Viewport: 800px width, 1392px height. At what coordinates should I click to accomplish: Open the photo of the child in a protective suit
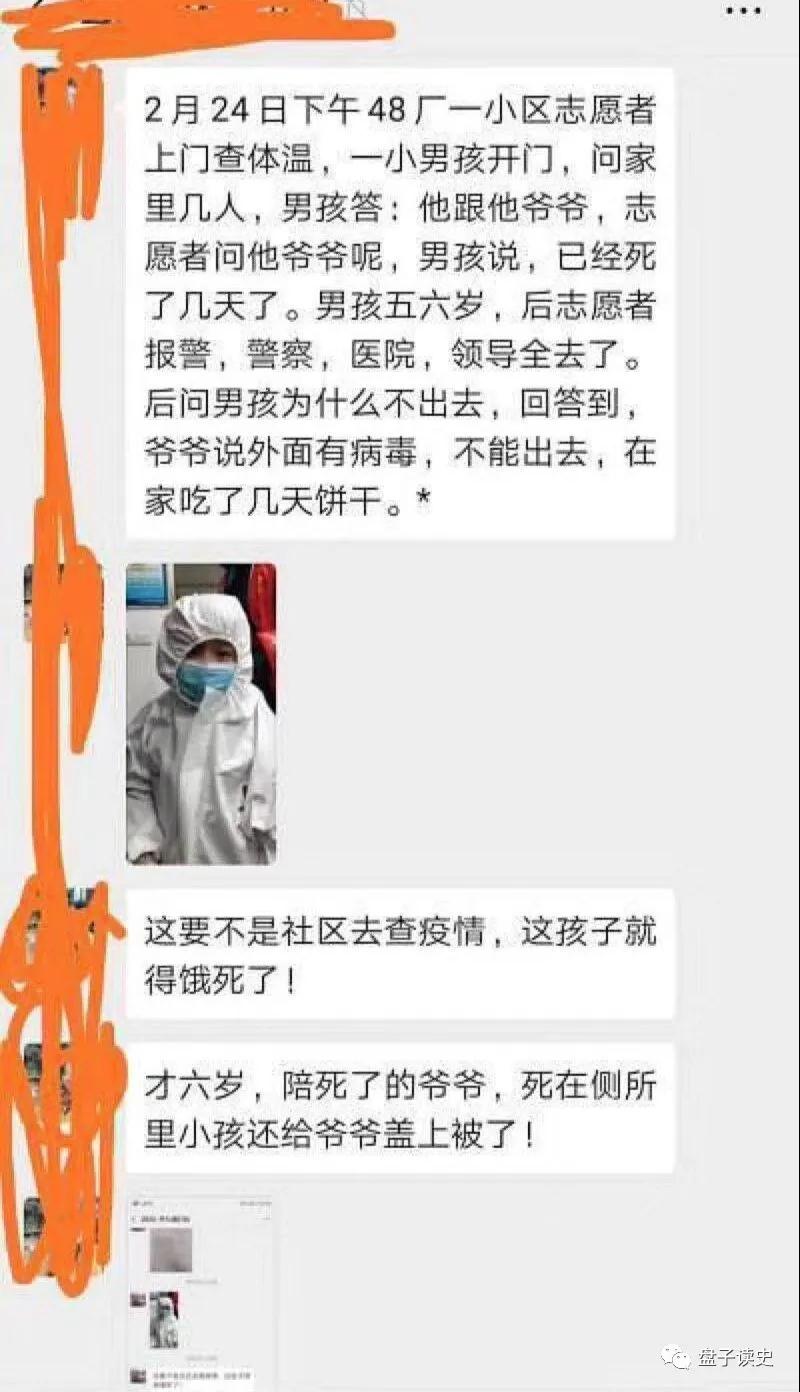point(201,713)
